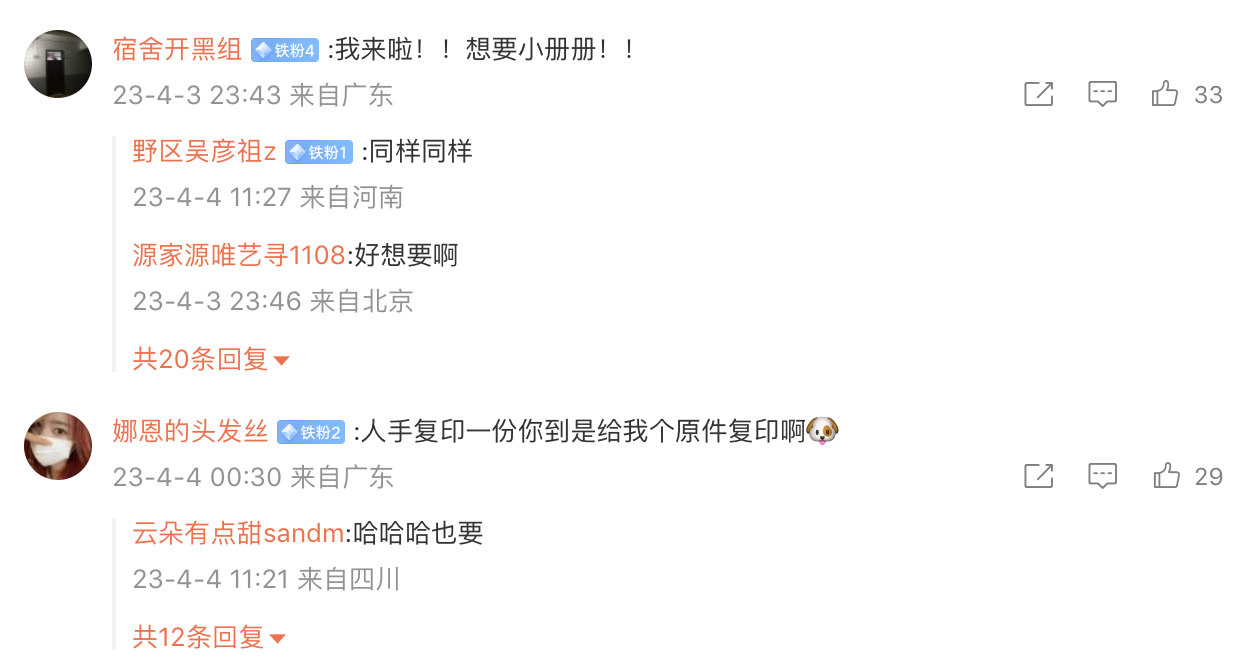1254x672 pixels.
Task: Open 宿舍开黑组's profile avatar
Action: [x=58, y=64]
